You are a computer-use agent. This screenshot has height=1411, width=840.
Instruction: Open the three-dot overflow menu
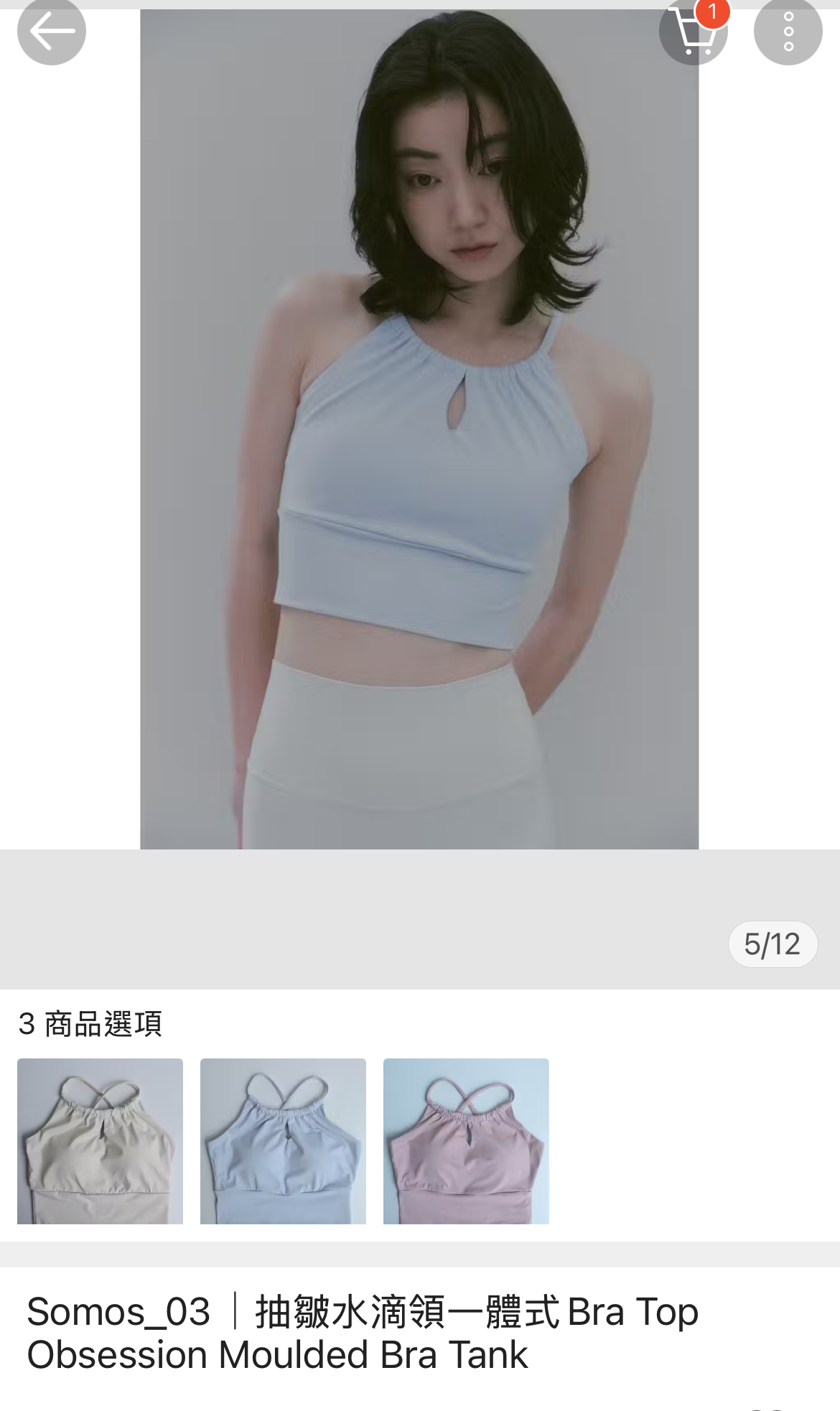tap(788, 32)
